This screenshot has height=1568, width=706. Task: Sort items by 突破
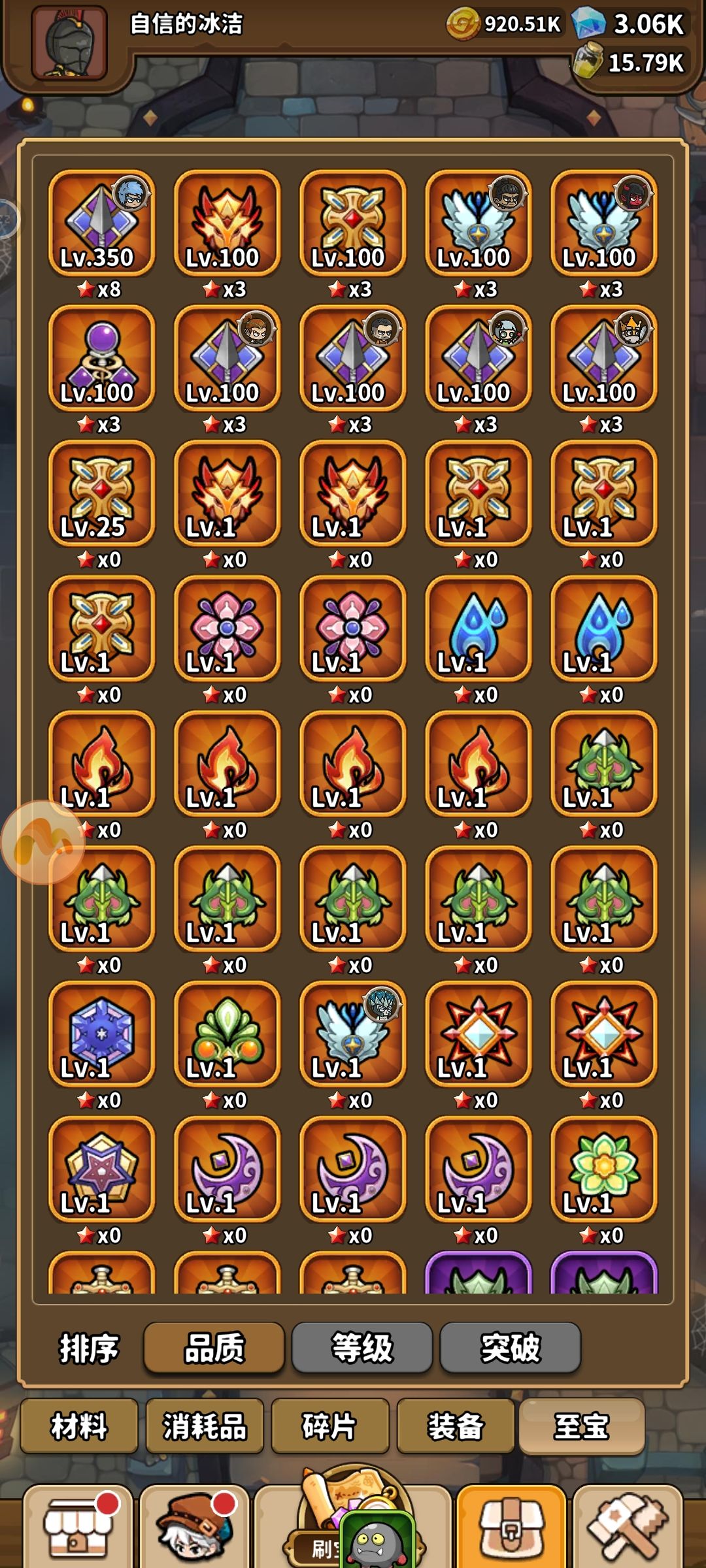pos(511,1348)
